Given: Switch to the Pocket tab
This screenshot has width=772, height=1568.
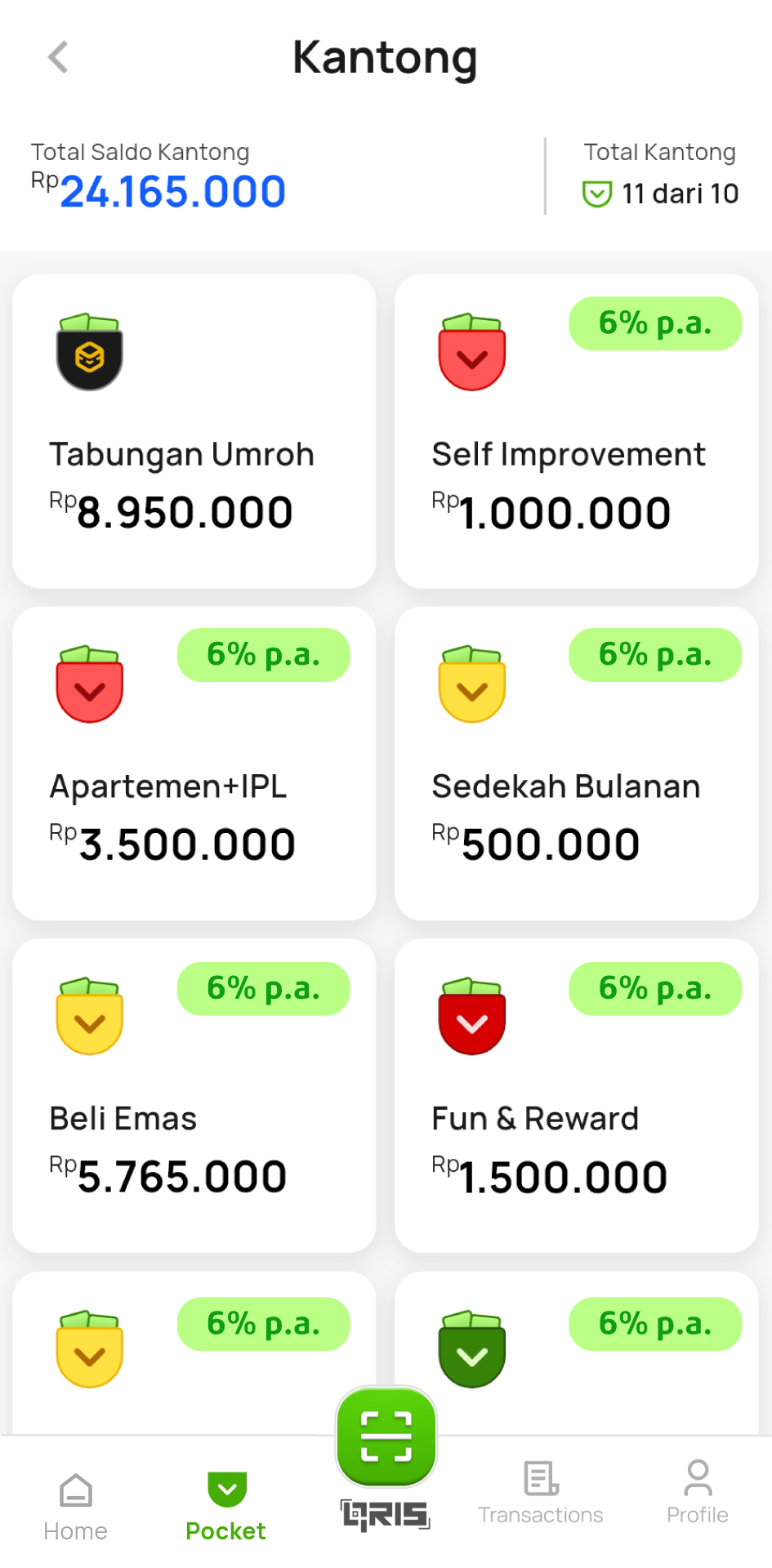Looking at the screenshot, I should pyautogui.click(x=225, y=1501).
